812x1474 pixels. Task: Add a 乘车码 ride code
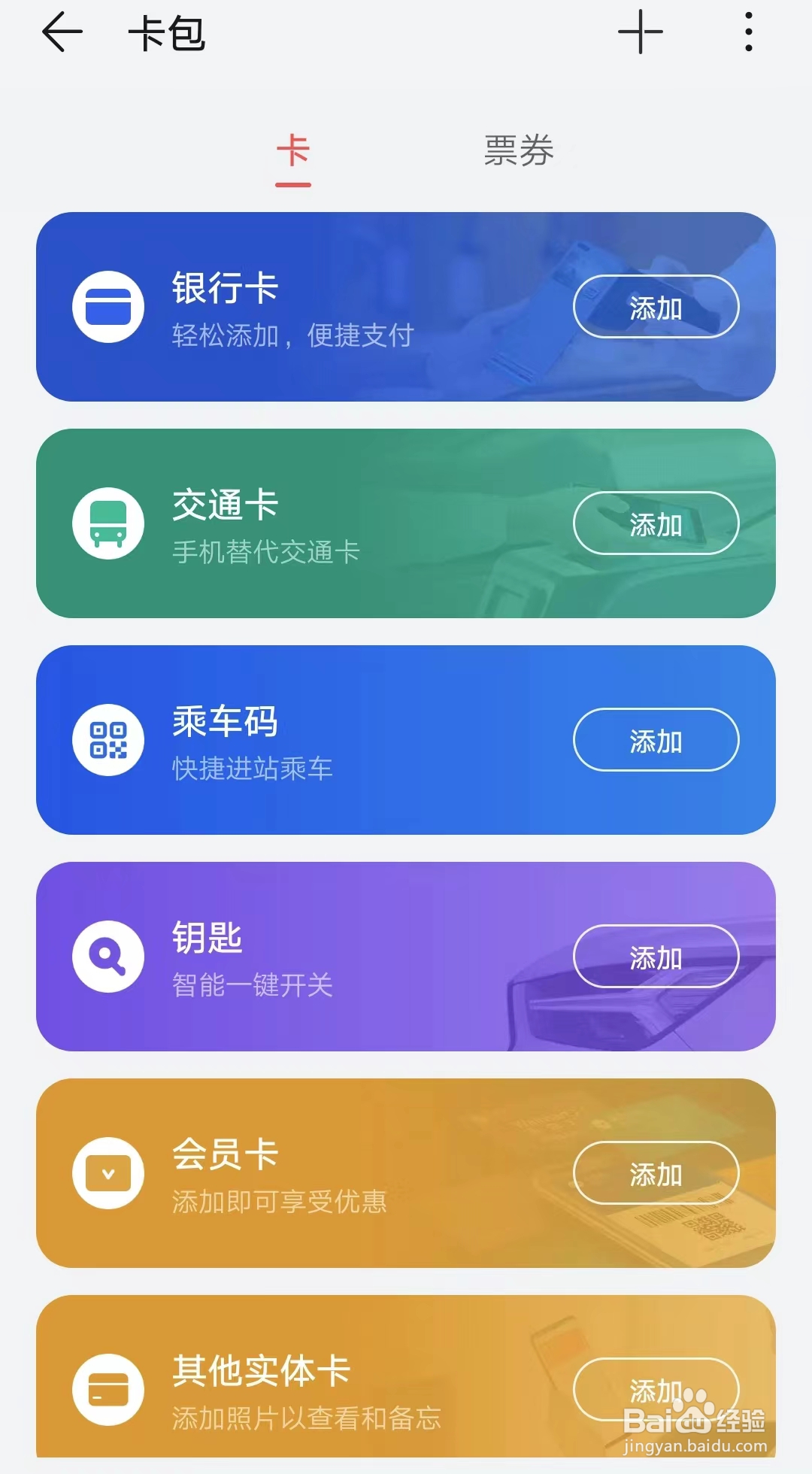(x=656, y=740)
